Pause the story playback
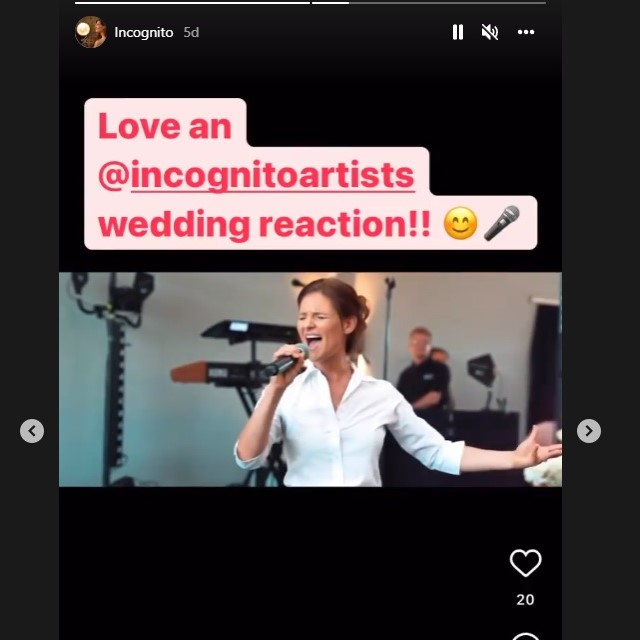The width and height of the screenshot is (640, 640). click(458, 32)
